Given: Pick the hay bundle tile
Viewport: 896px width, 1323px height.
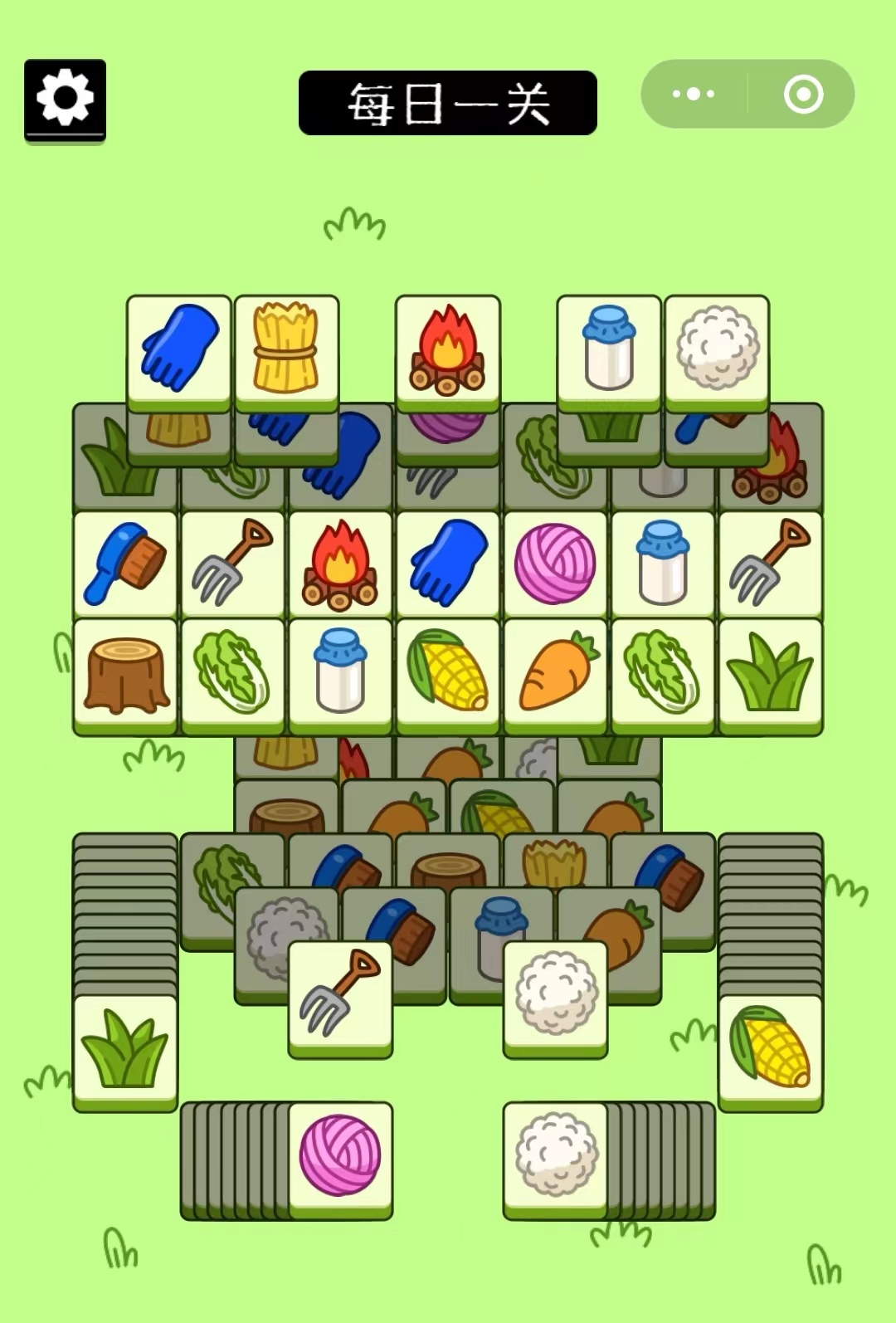Looking at the screenshot, I should click(286, 349).
